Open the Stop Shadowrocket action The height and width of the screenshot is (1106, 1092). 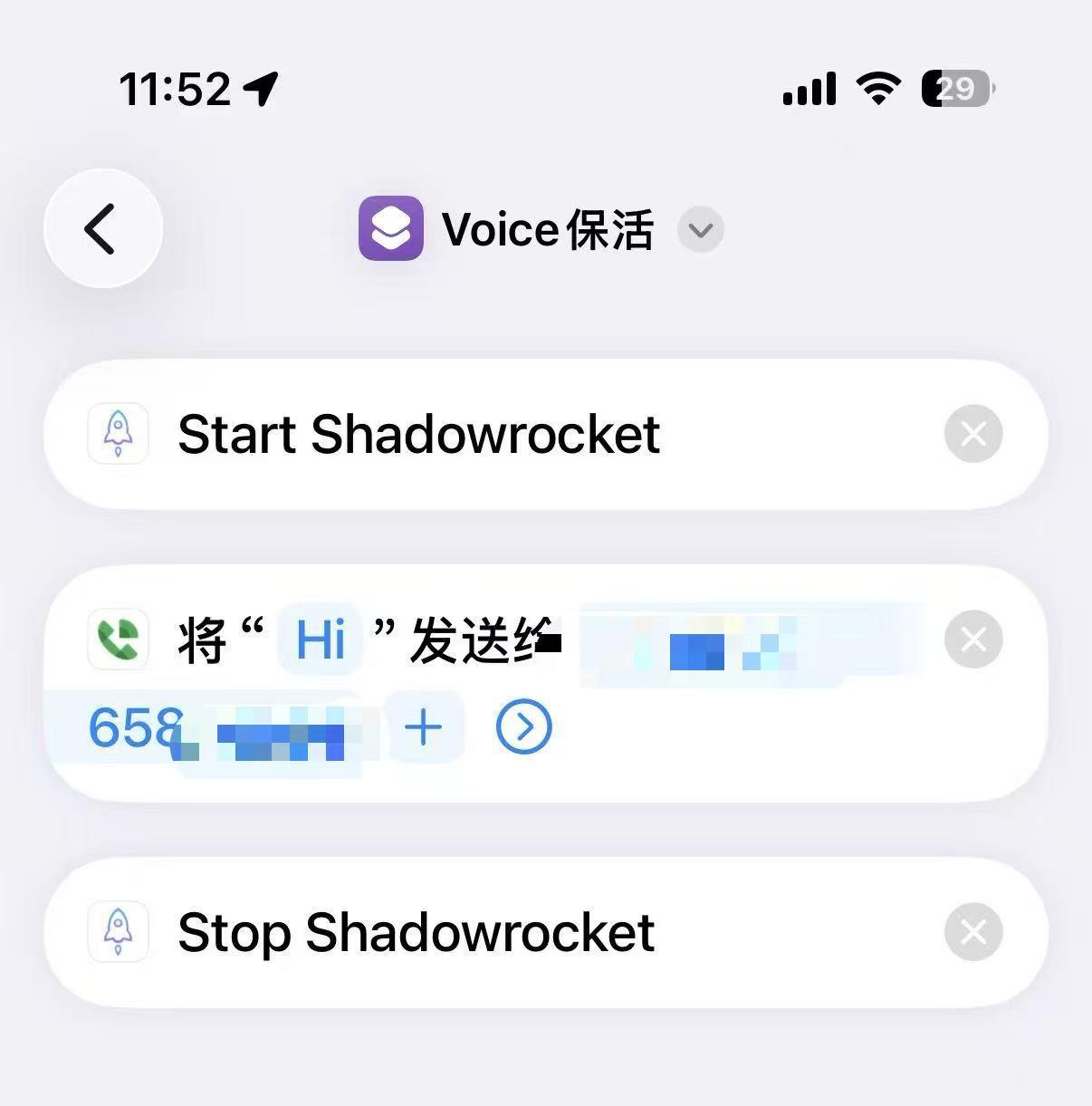[x=416, y=931]
